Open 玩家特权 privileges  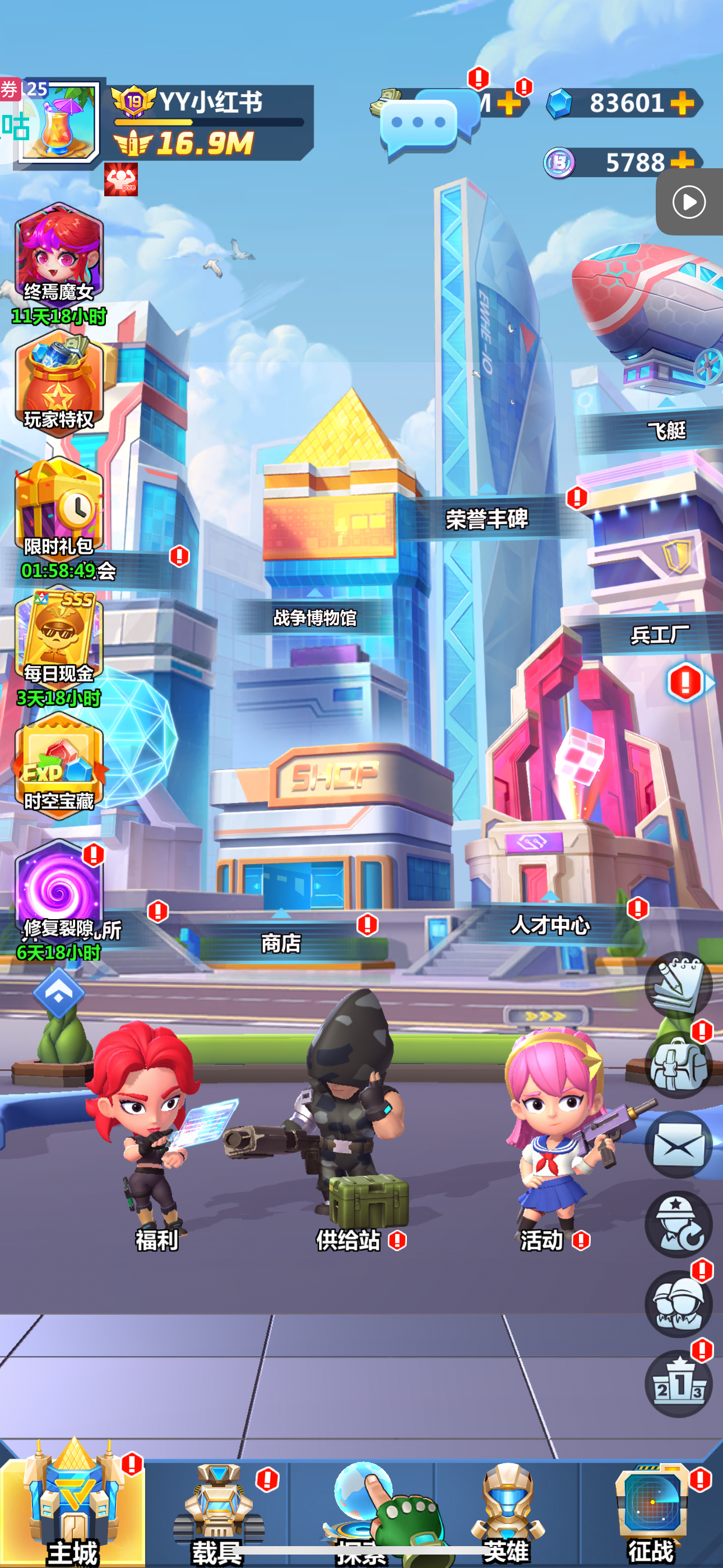click(x=59, y=382)
